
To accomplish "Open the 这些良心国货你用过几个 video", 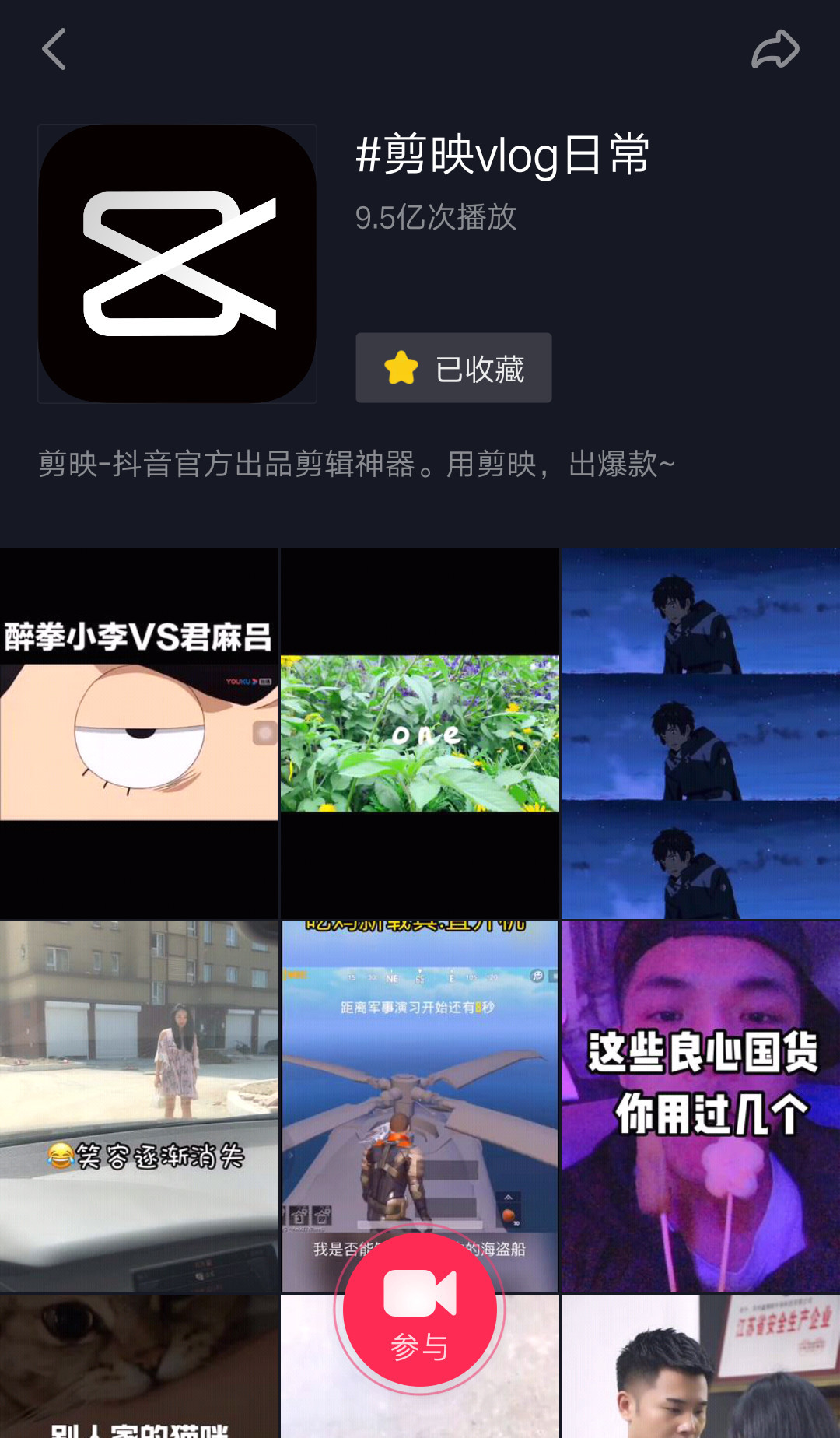I will point(700,1105).
